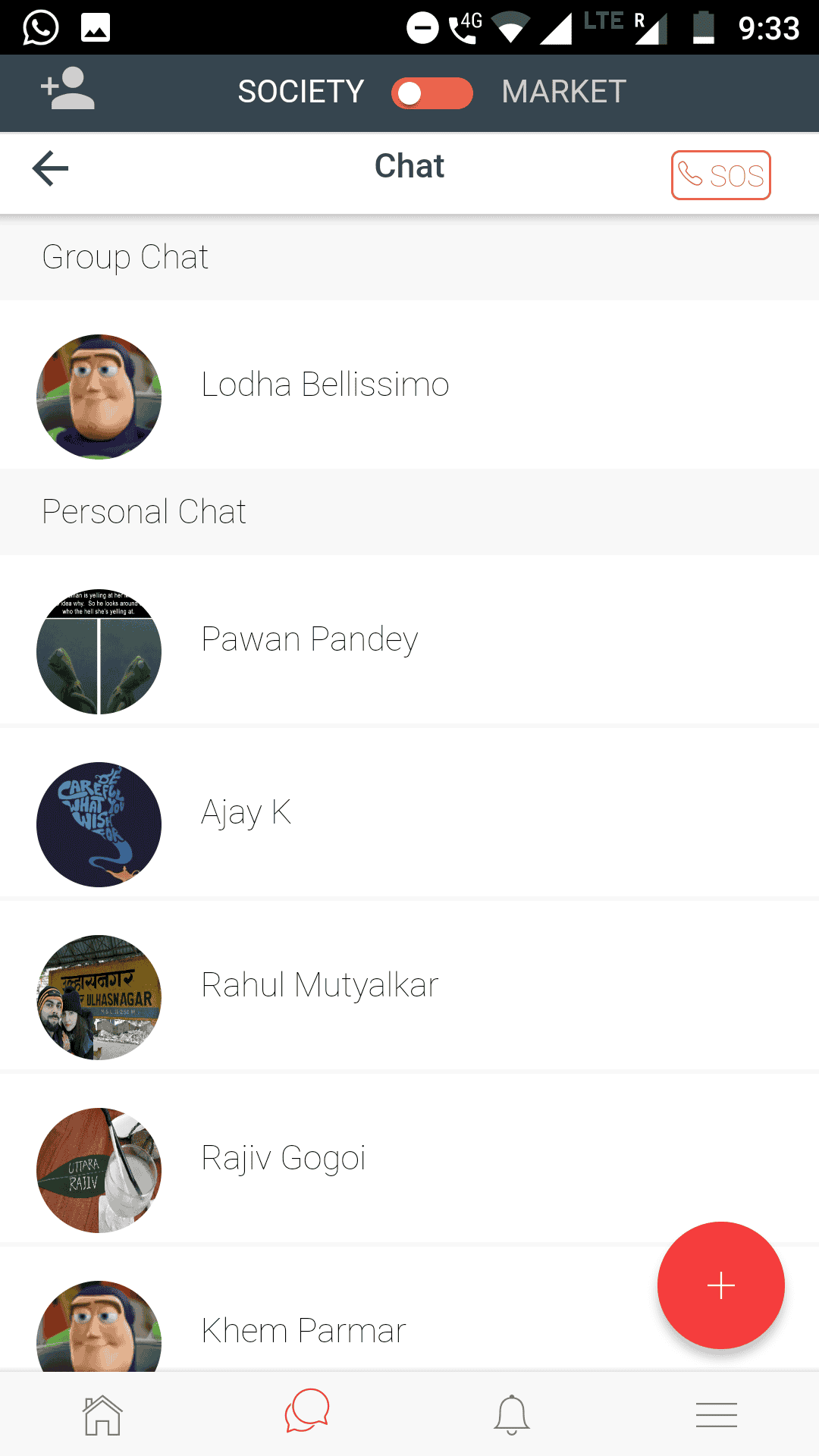Tap the SOS call button
The width and height of the screenshot is (819, 1456).
point(720,175)
